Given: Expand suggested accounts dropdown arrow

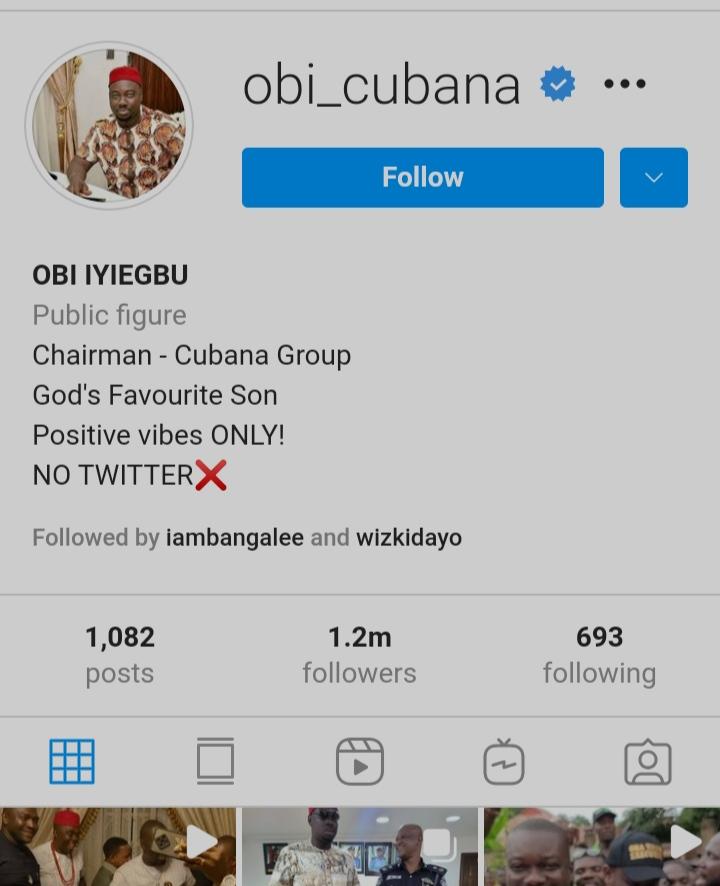Looking at the screenshot, I should [x=653, y=178].
